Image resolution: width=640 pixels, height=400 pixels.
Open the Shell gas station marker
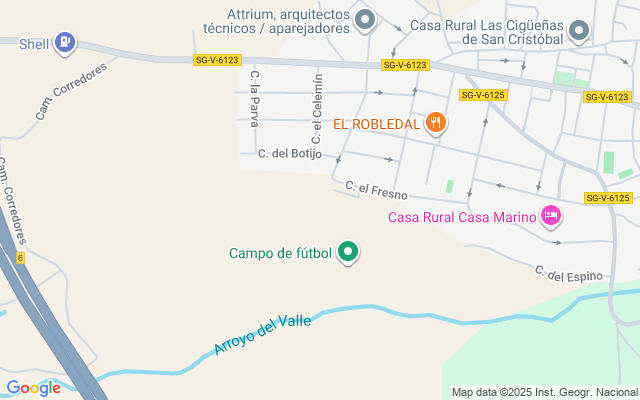(65, 42)
